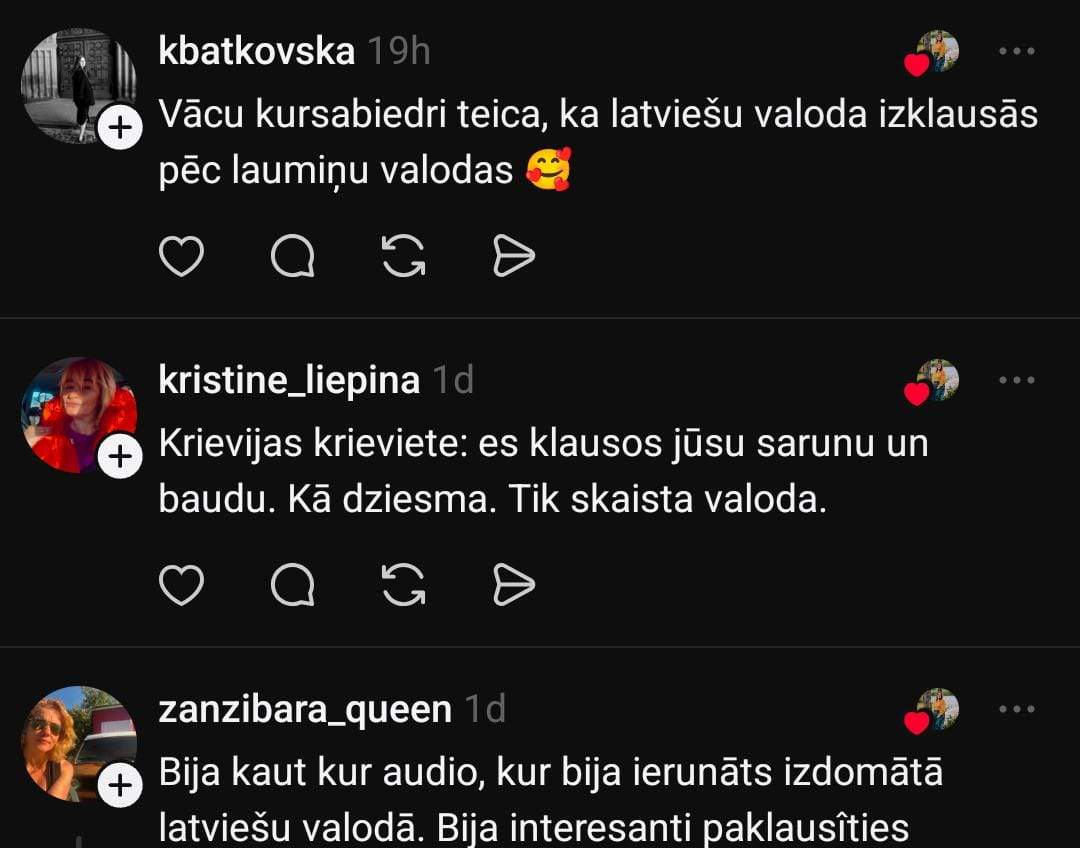
Task: Comment on kbatkovska's reply
Action: click(293, 257)
